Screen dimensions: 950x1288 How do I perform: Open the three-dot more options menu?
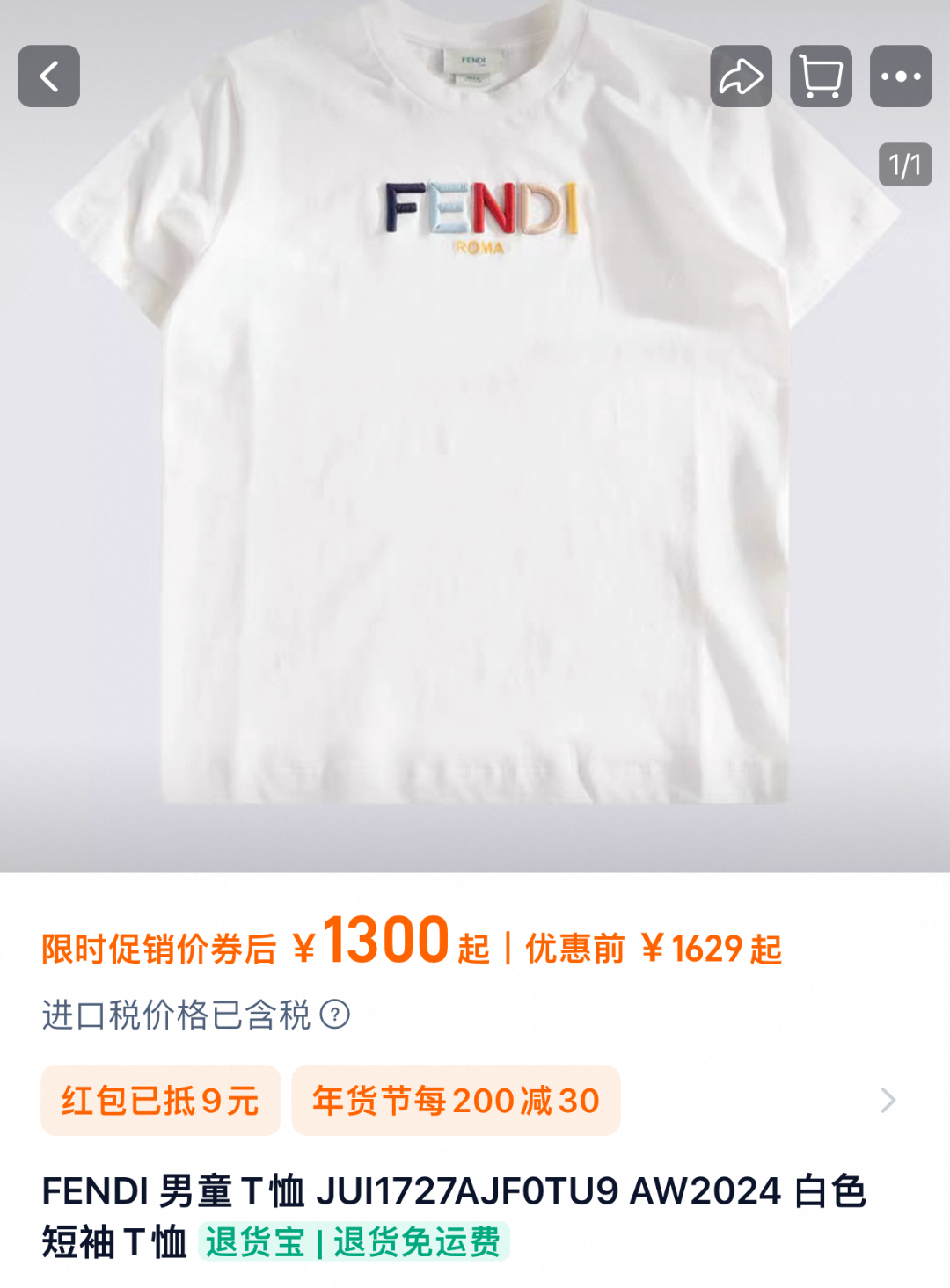pyautogui.click(x=901, y=76)
